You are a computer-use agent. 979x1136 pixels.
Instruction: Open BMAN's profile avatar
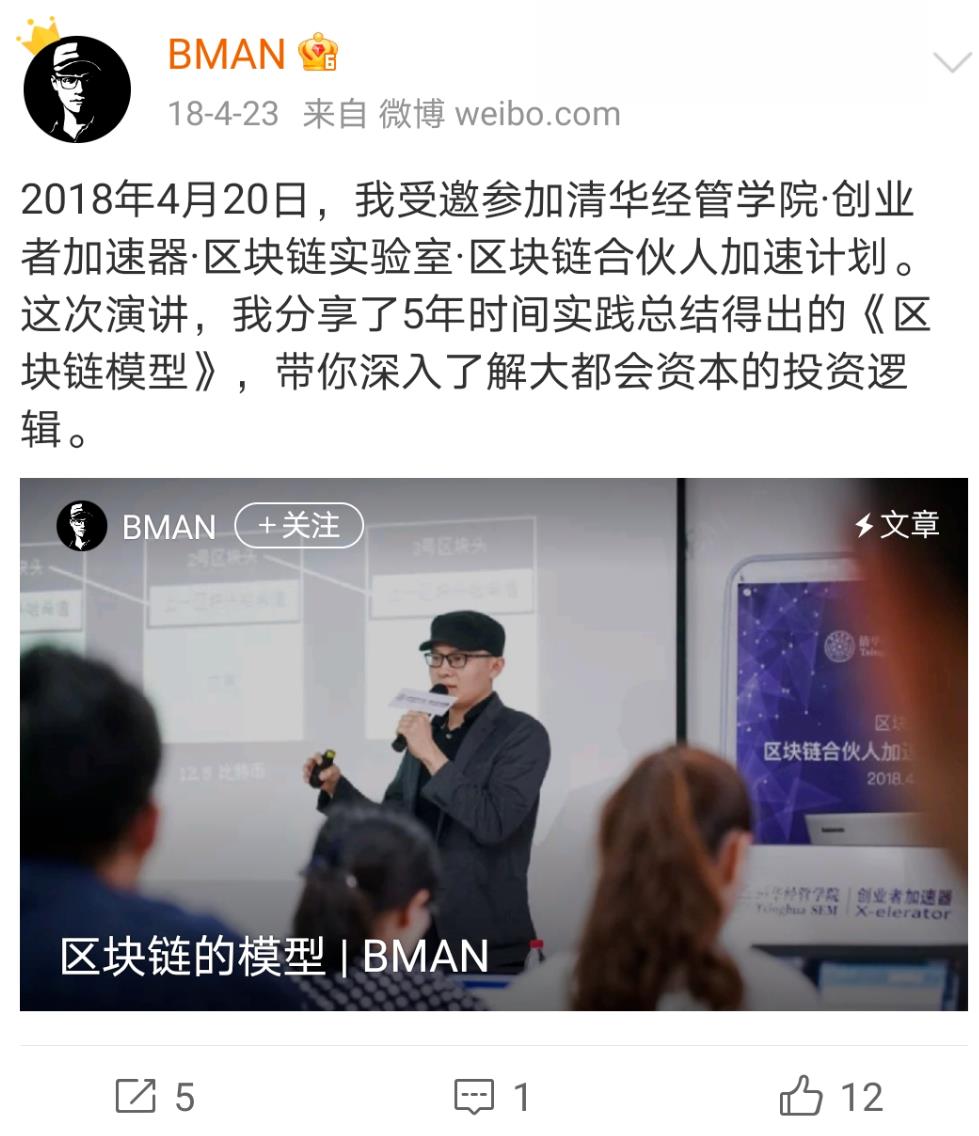click(77, 90)
